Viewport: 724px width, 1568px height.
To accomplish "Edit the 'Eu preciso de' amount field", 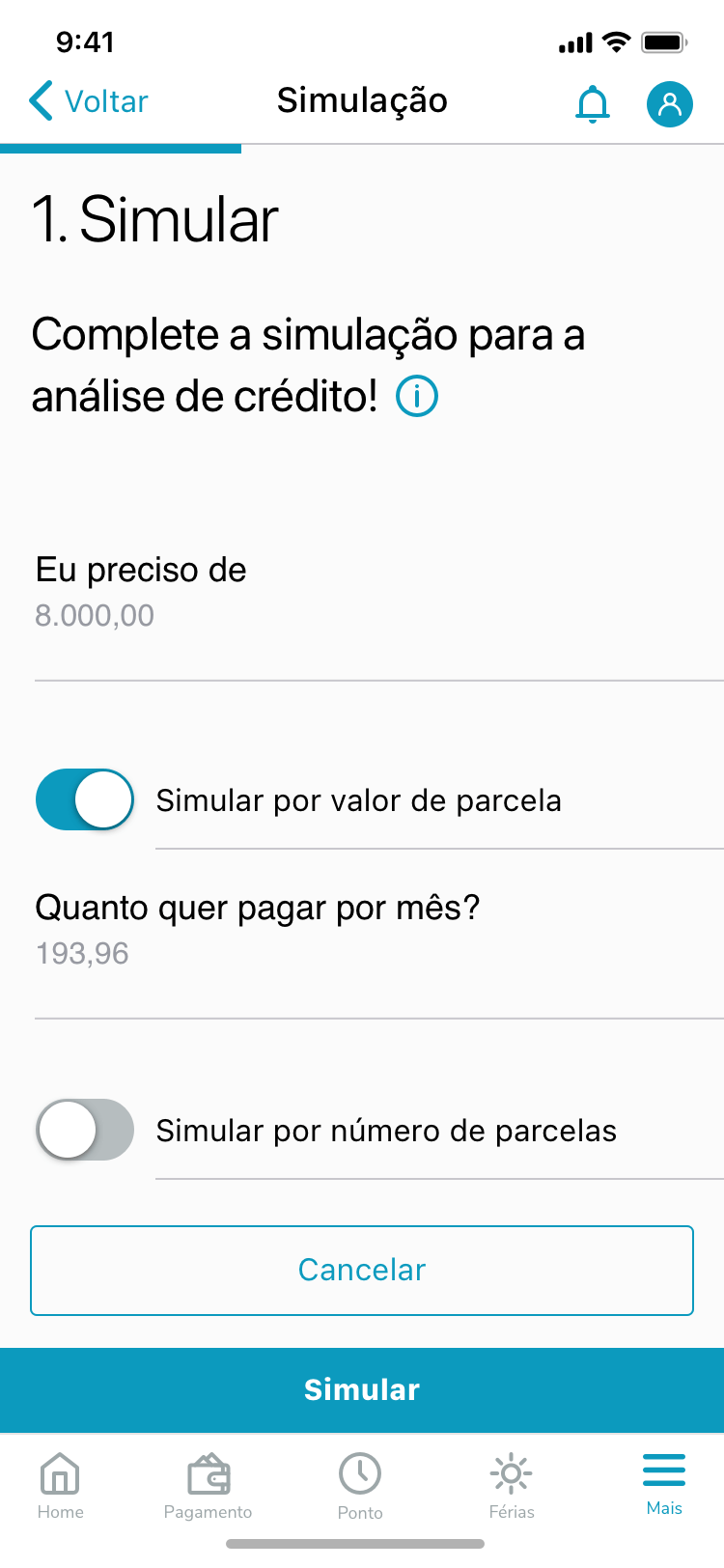I will (x=376, y=616).
